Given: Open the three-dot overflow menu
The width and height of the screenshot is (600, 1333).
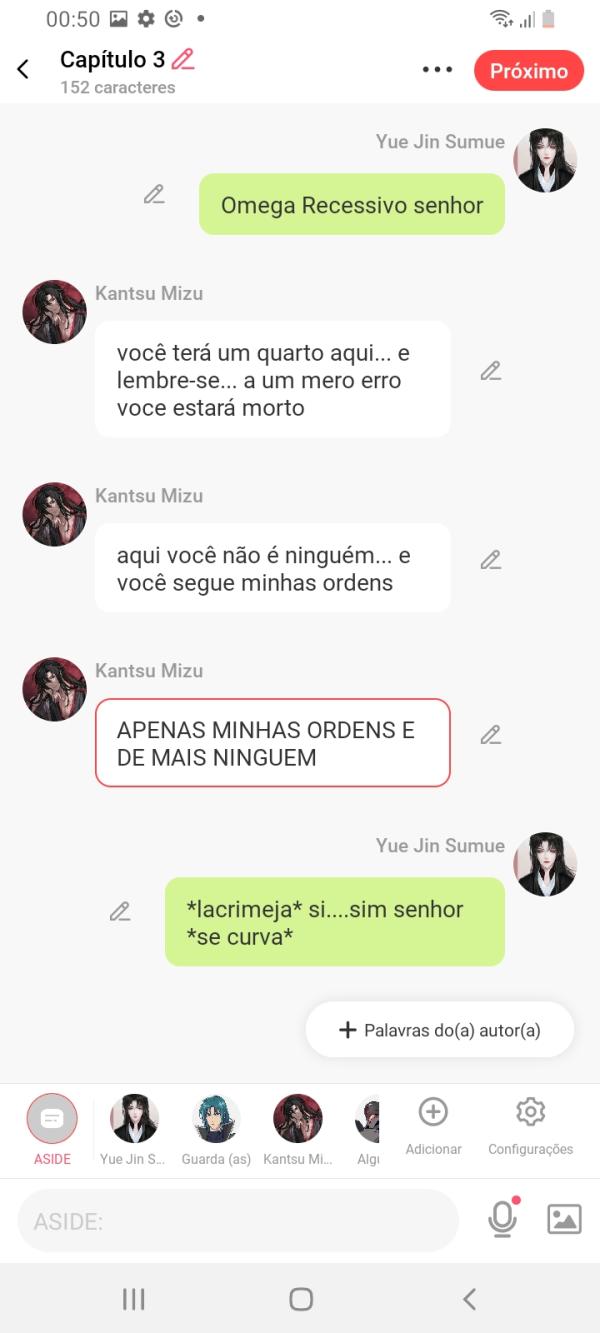Looking at the screenshot, I should pos(437,70).
